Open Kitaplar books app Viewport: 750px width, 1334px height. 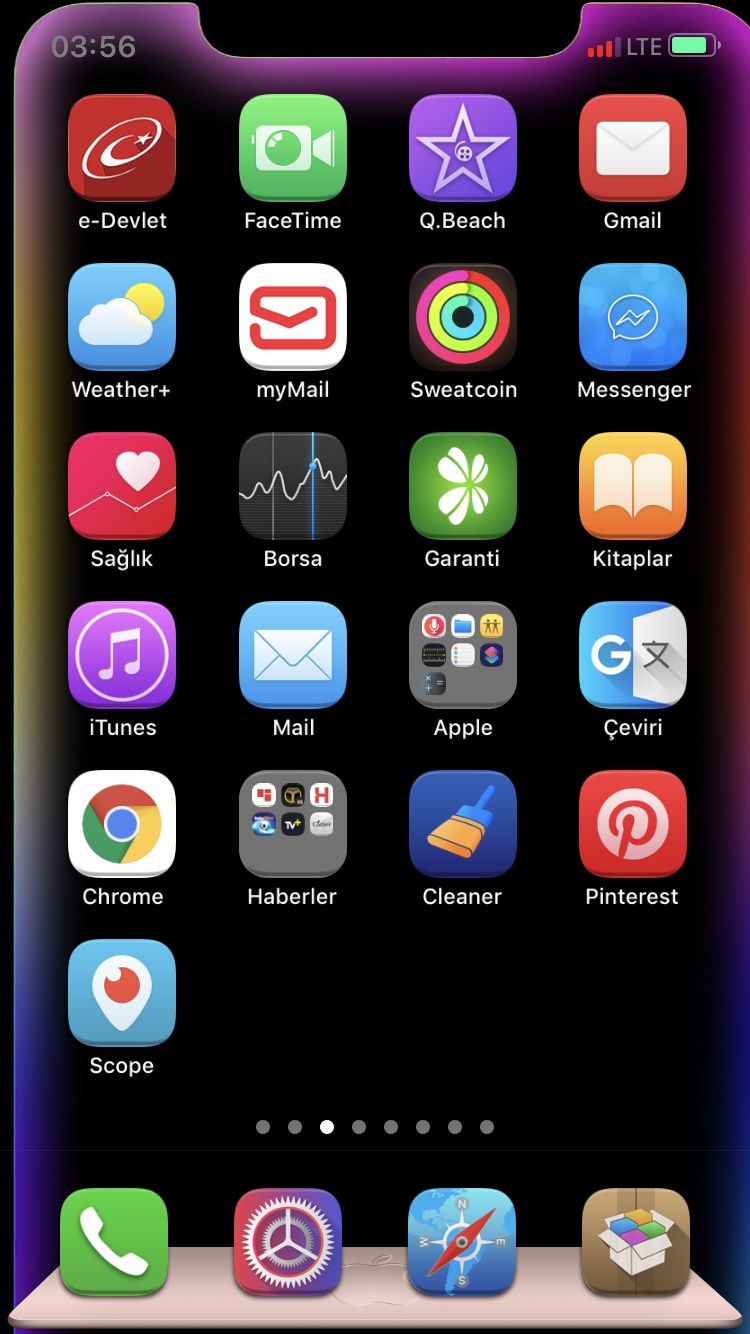tap(633, 486)
